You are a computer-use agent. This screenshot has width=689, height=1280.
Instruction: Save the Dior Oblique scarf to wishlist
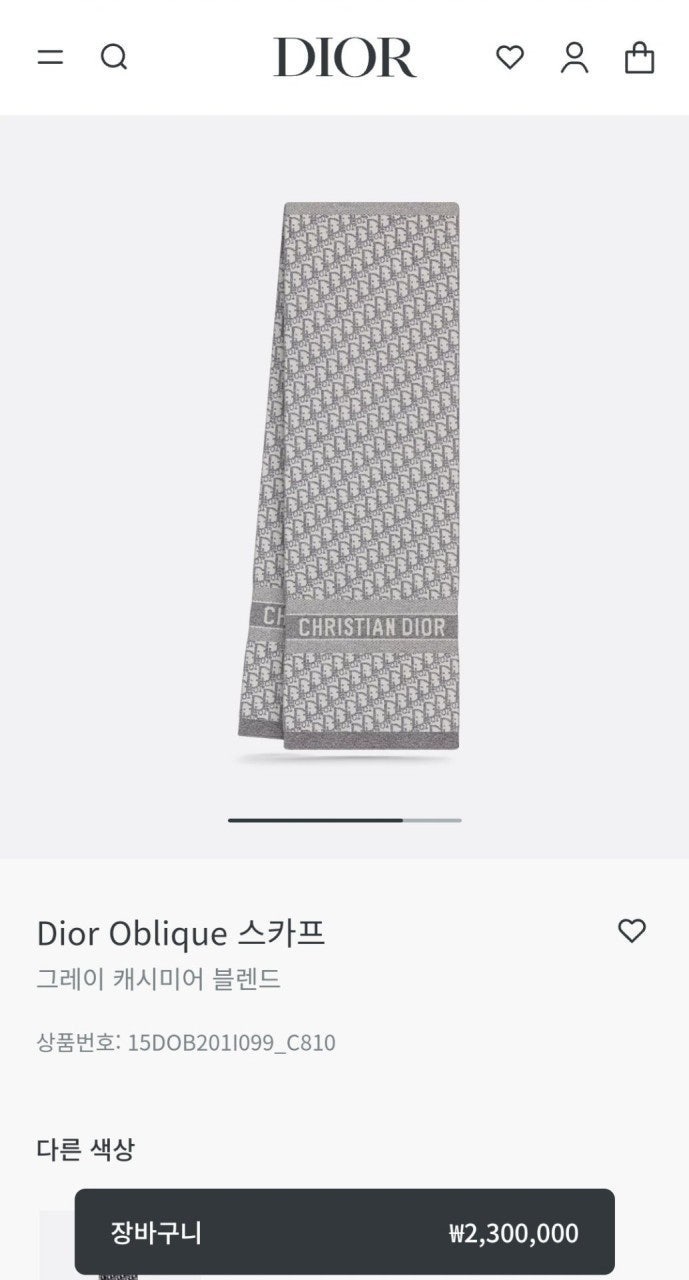click(631, 931)
